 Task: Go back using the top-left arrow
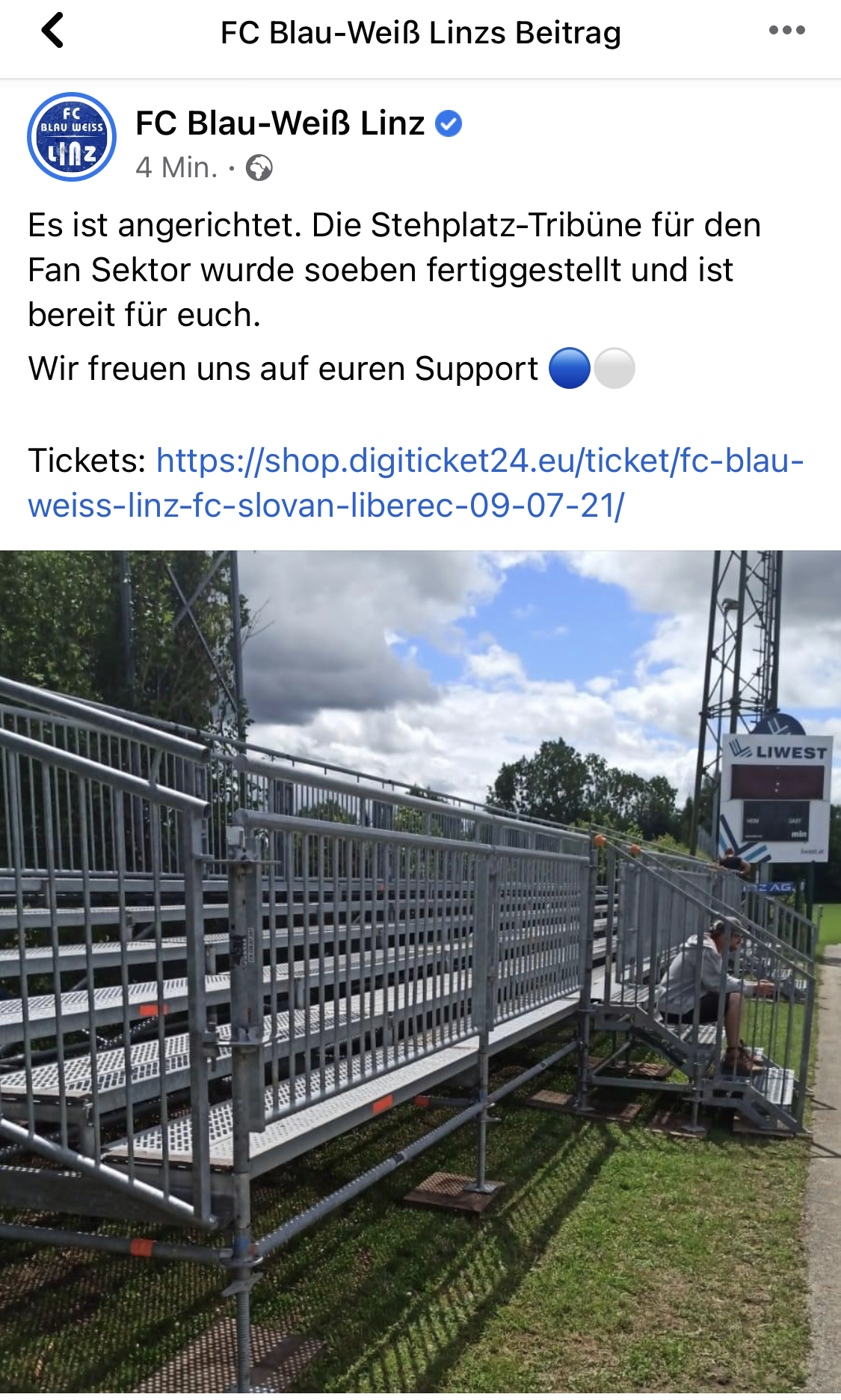(x=52, y=31)
